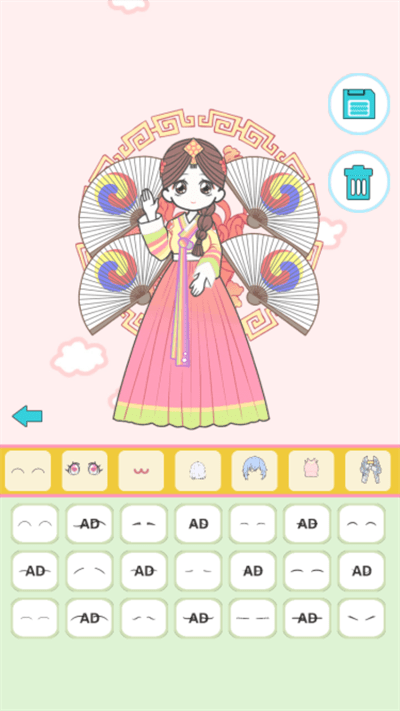The width and height of the screenshot is (400, 711).
Task: Choose the first arched eyebrow style
Action: [x=35, y=524]
